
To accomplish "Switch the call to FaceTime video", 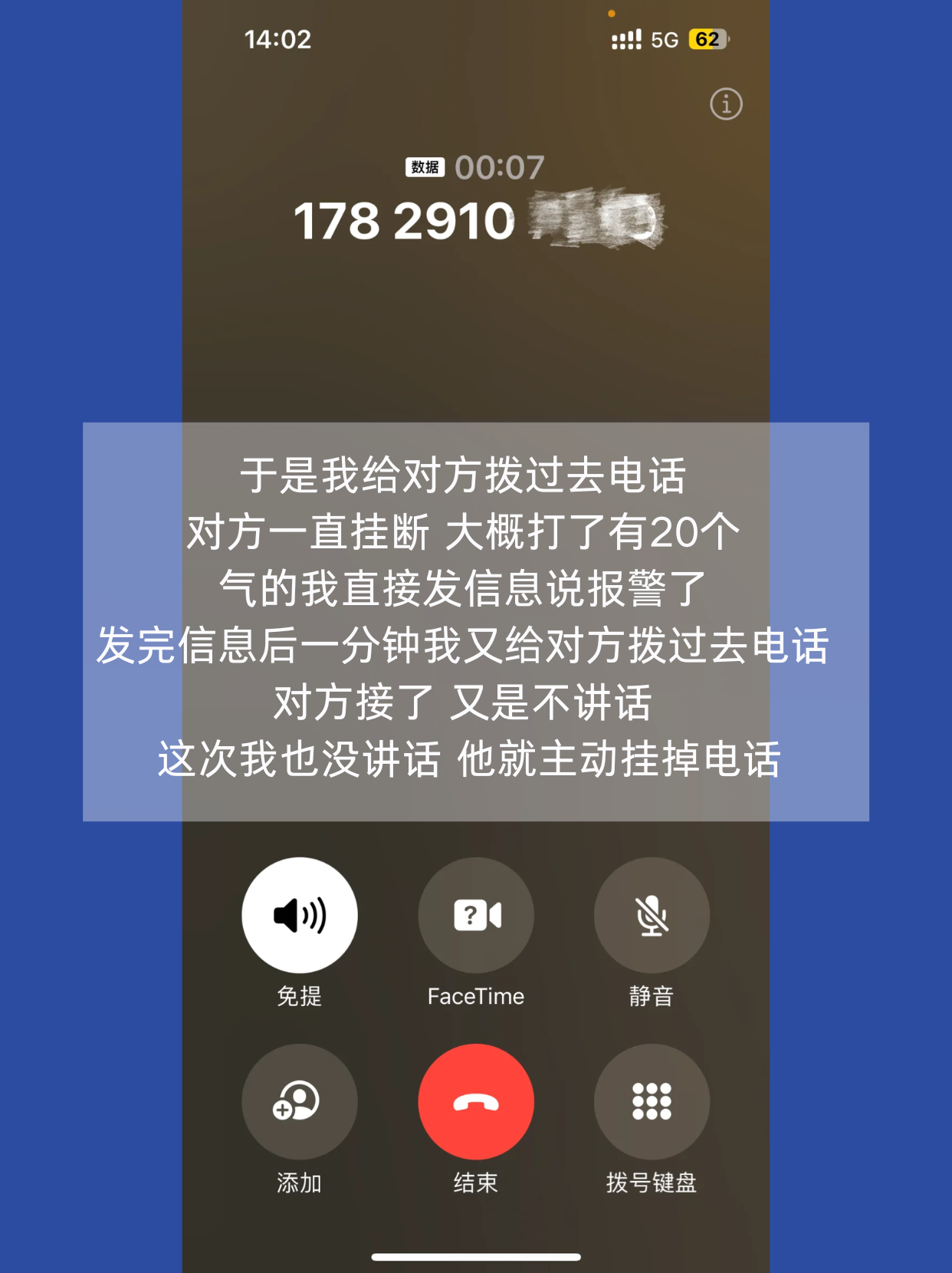I will (475, 915).
